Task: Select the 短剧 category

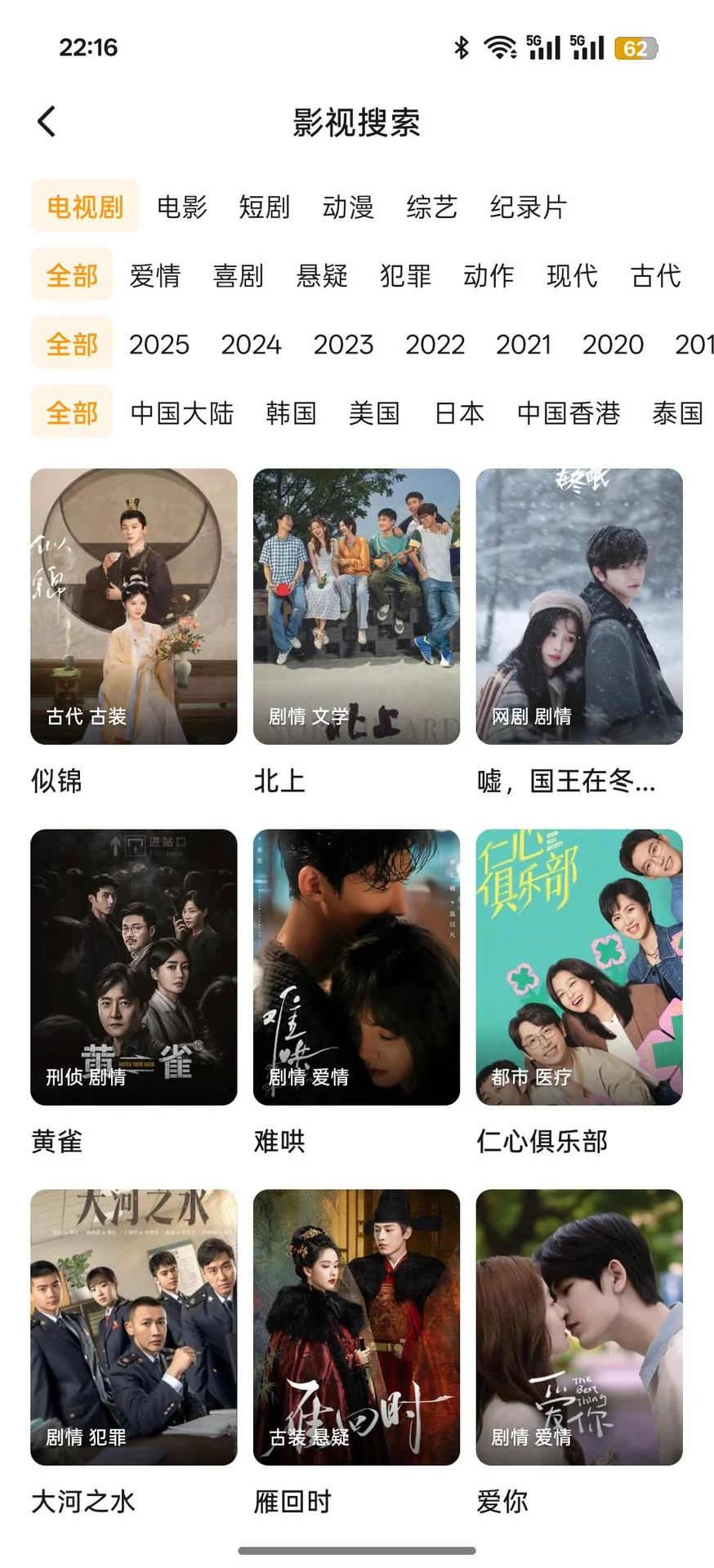Action: [264, 207]
